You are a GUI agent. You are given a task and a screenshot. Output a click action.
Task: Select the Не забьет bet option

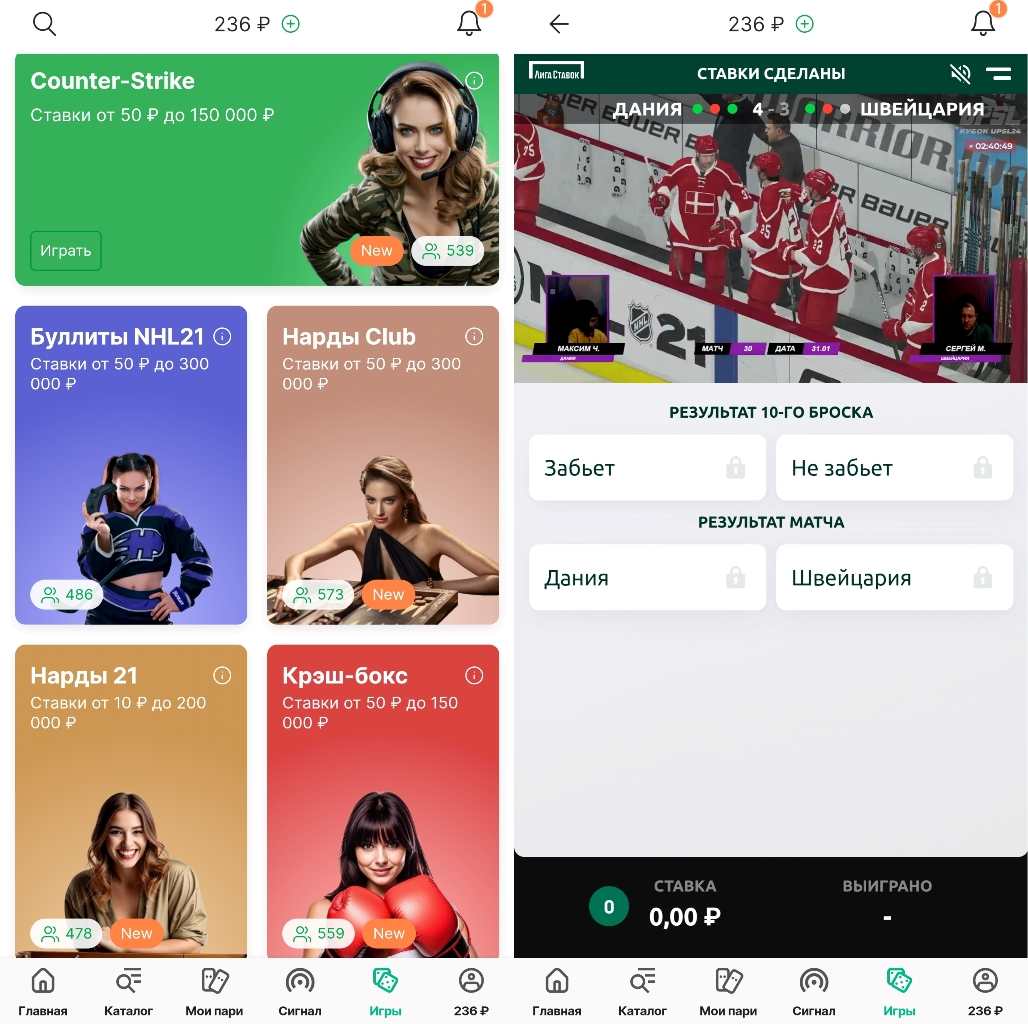(894, 468)
